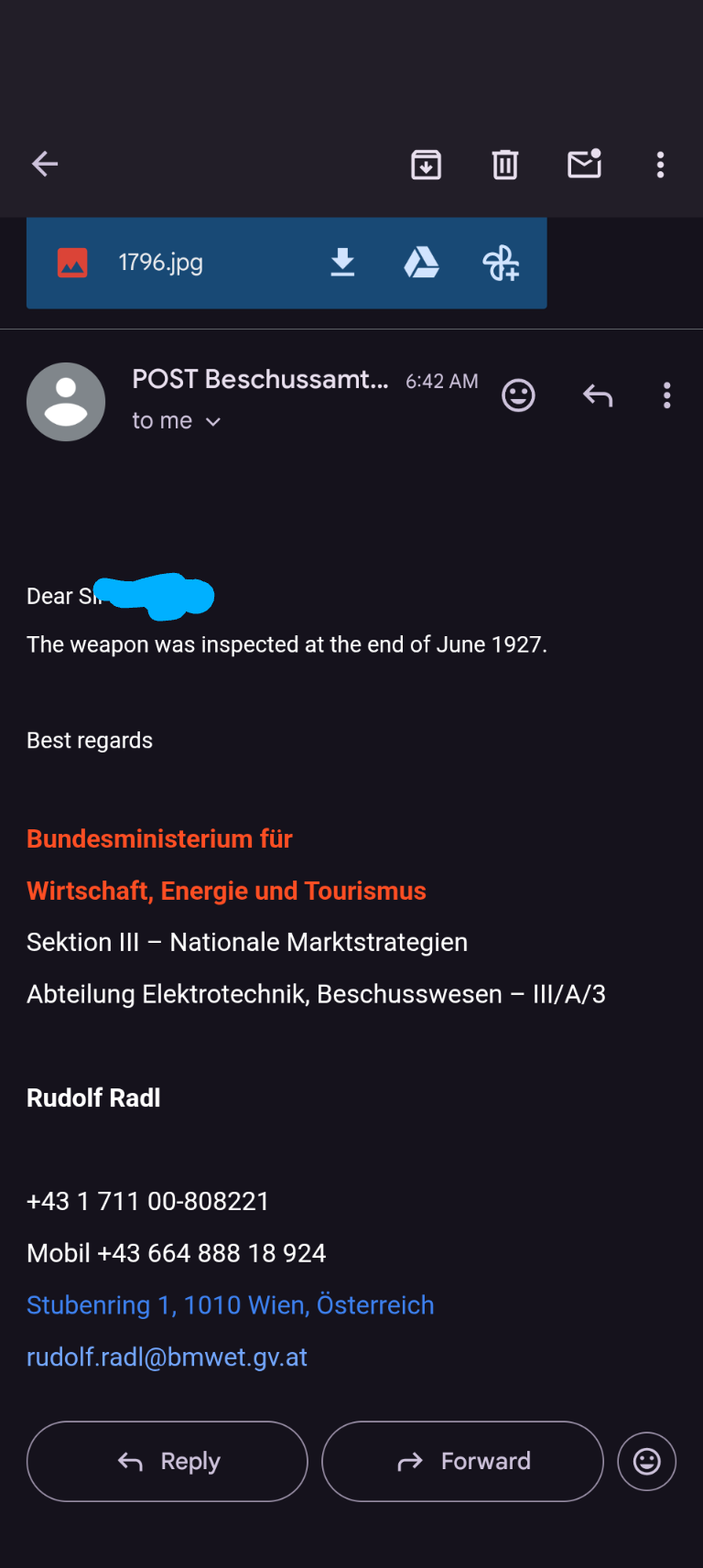
Task: Tap the rudolf.radl@bmwet.gv.at email link
Action: (167, 1357)
